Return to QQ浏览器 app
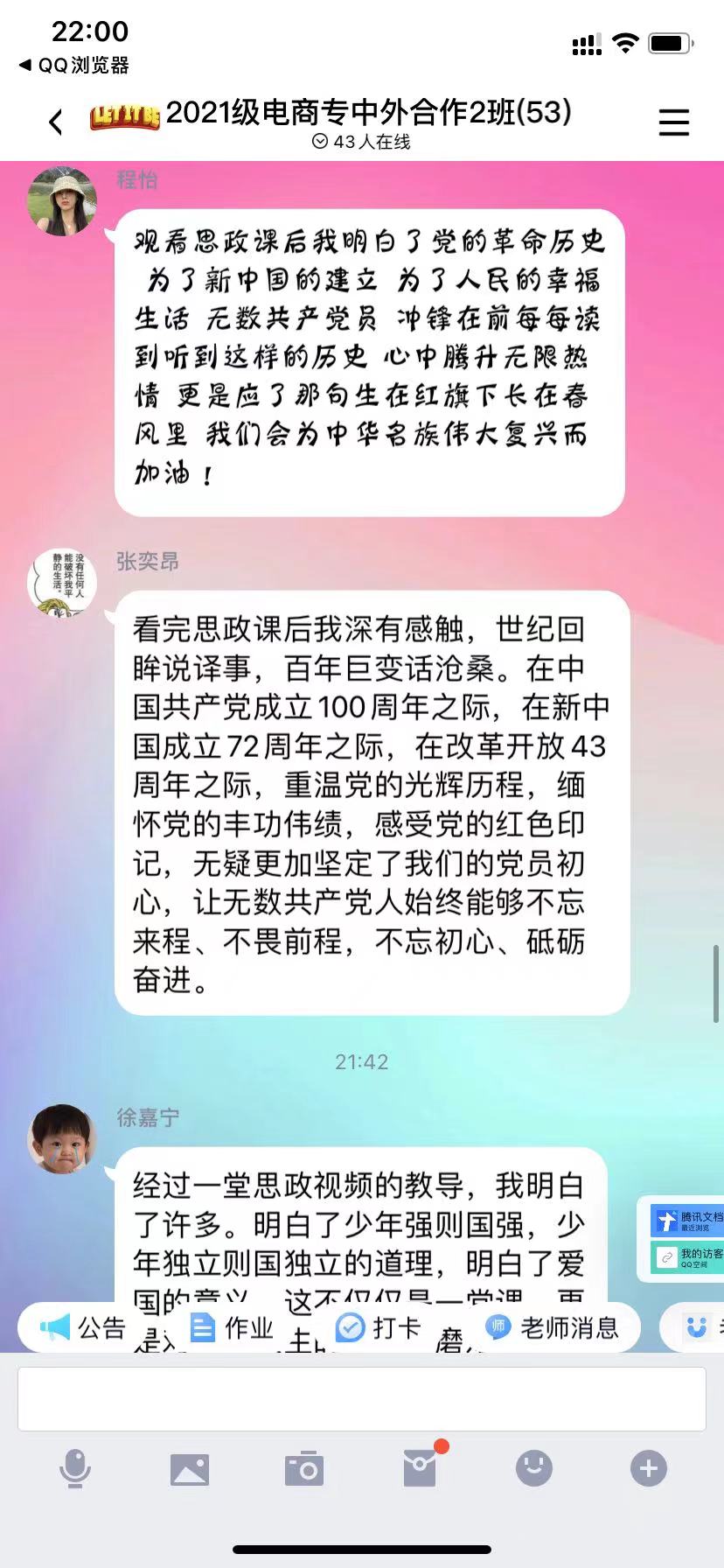Viewport: 724px width, 1568px height. 74,66
